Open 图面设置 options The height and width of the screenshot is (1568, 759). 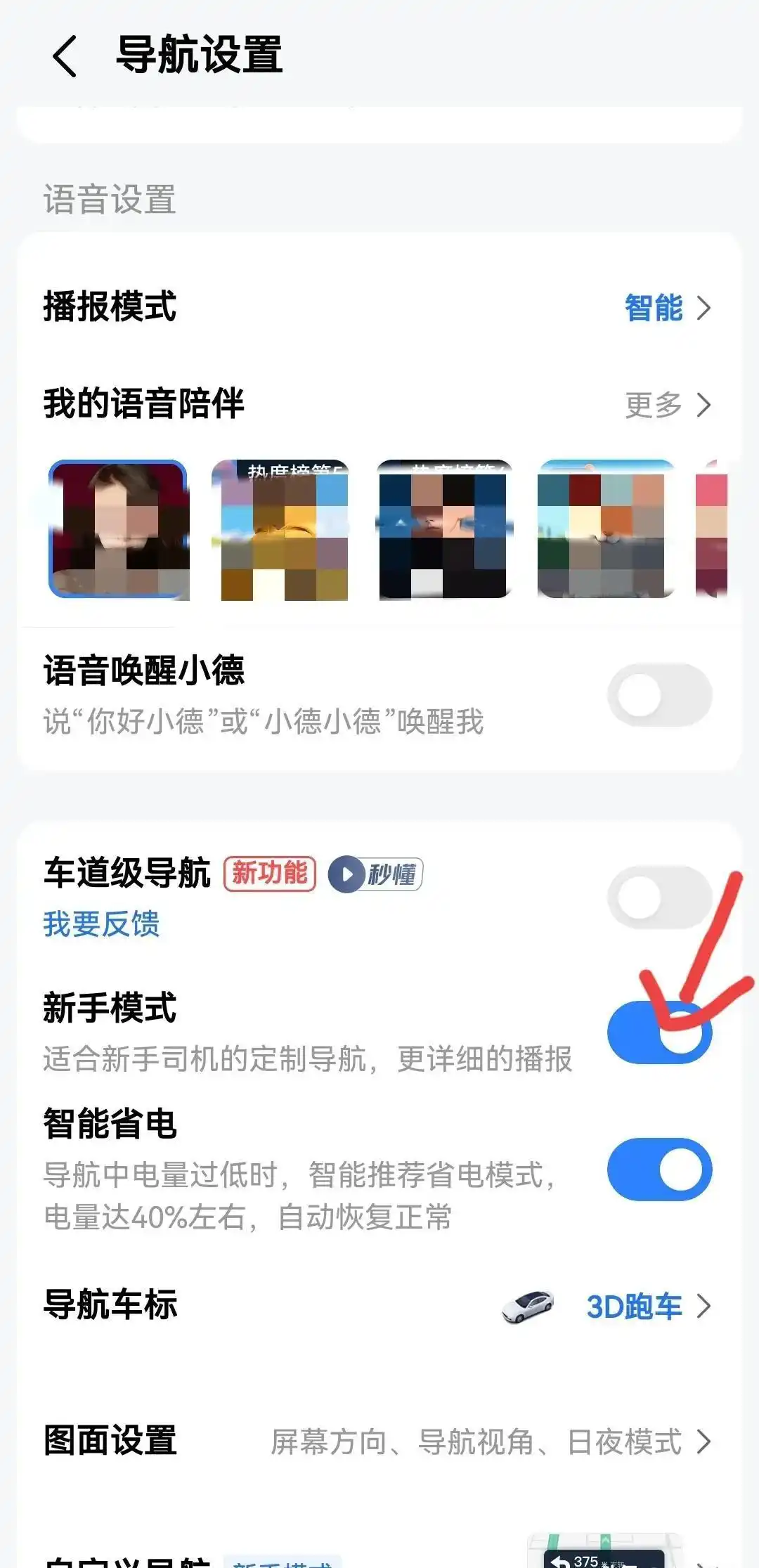pyautogui.click(x=379, y=1442)
